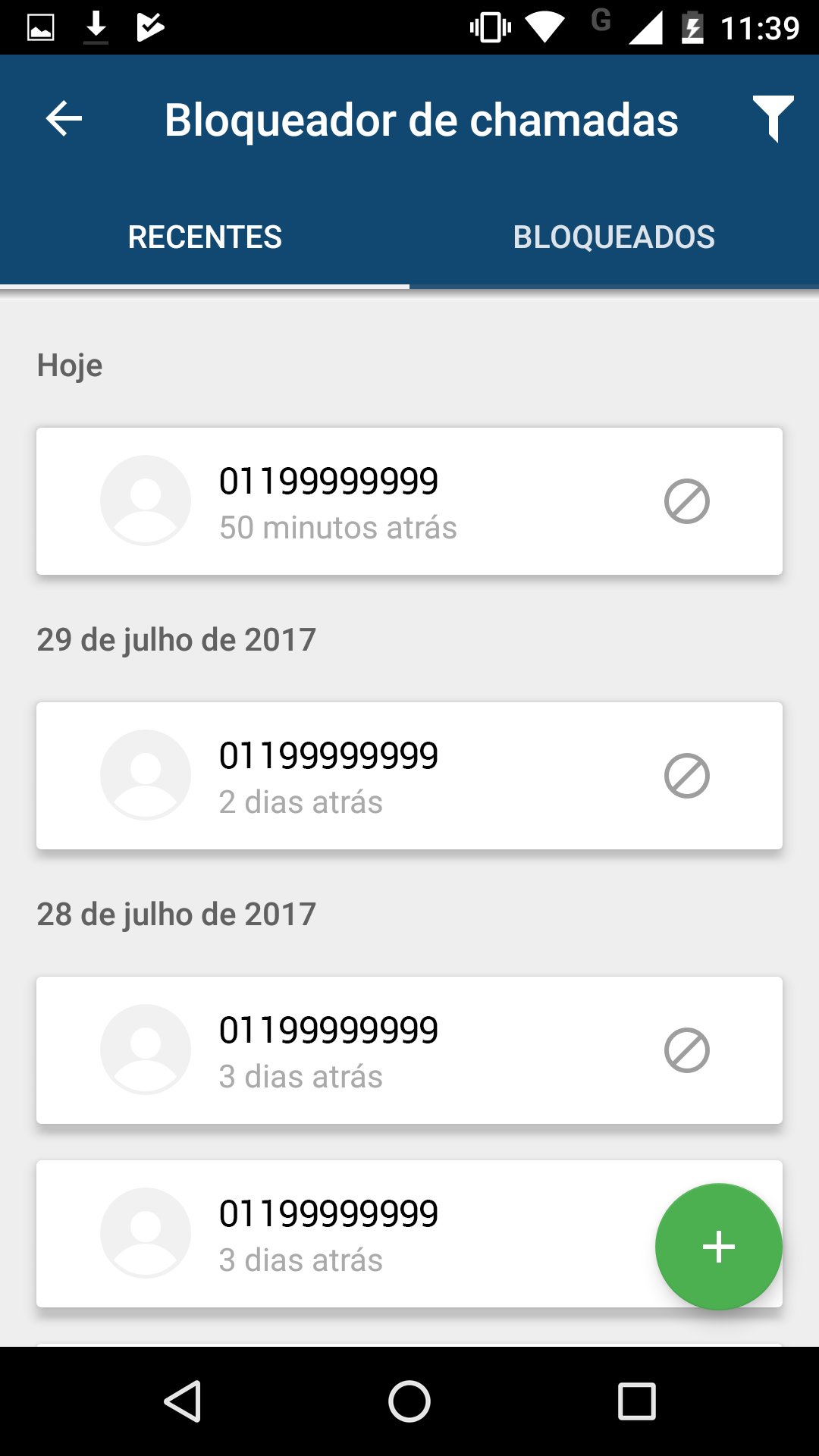Open the filter funnel icon
Image resolution: width=819 pixels, height=1456 pixels.
[x=773, y=119]
